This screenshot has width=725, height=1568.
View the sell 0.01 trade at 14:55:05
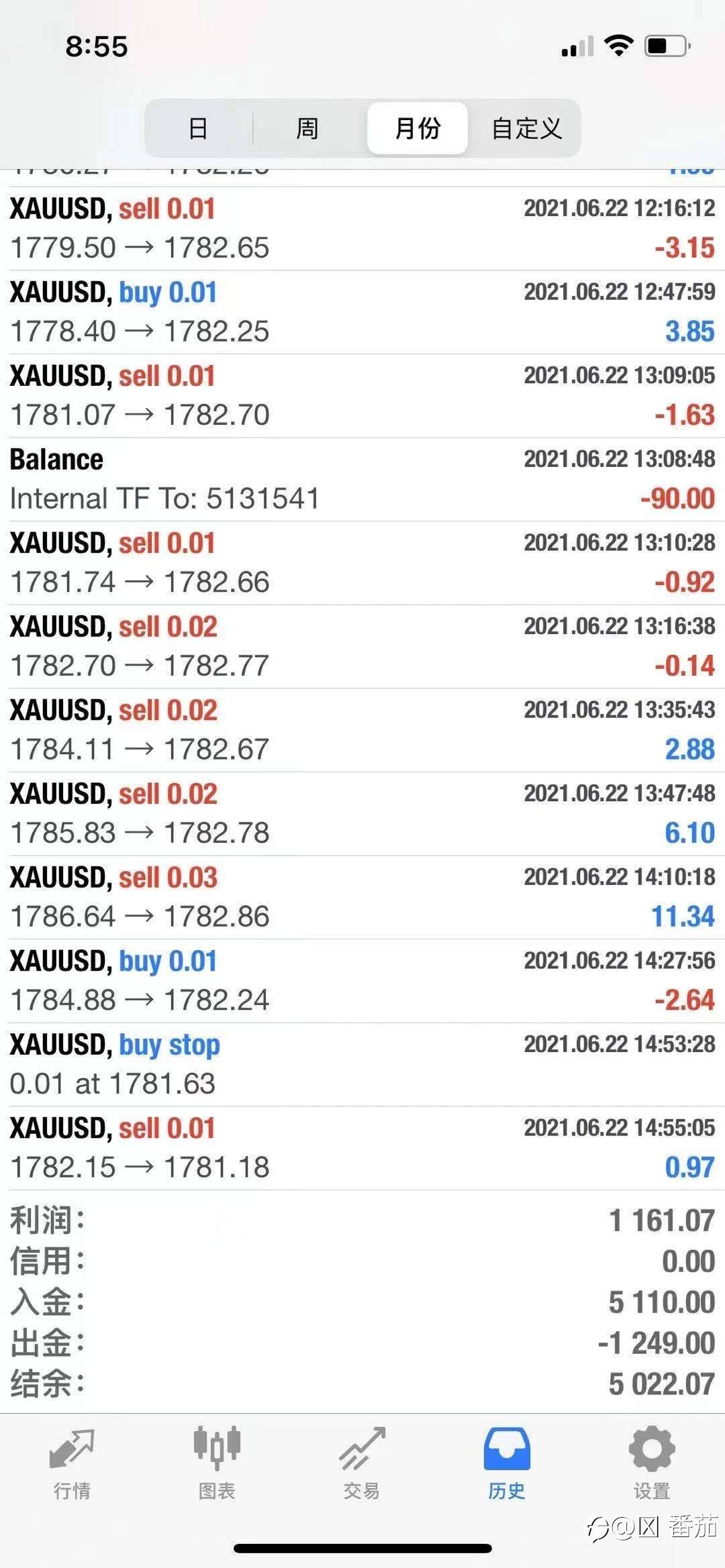point(362,1149)
